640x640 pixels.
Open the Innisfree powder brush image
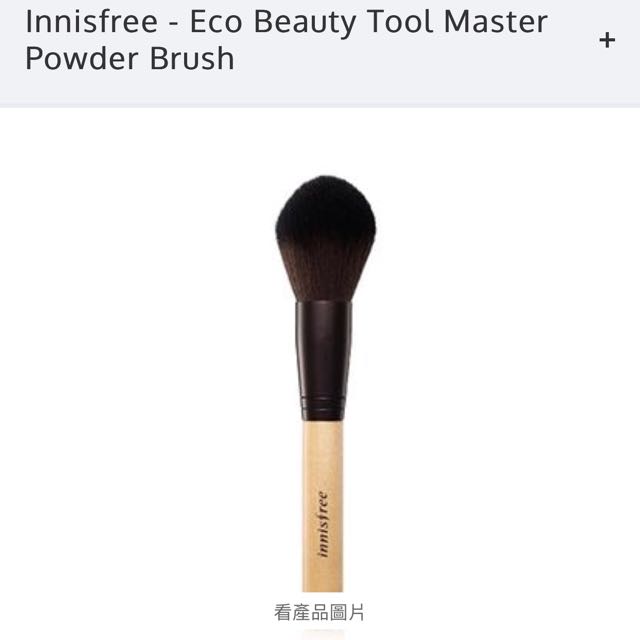pyautogui.click(x=324, y=380)
